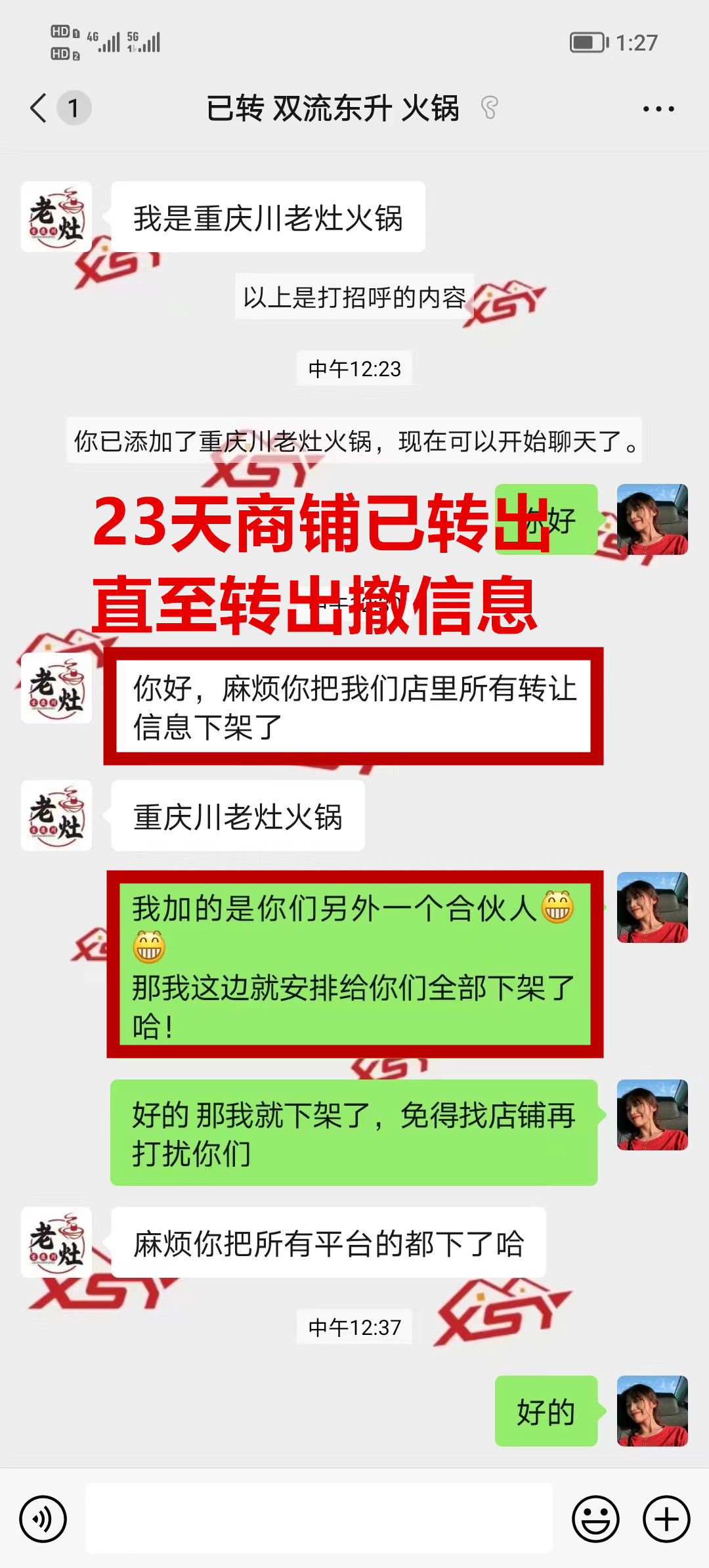Open the plus attachment menu

click(666, 1519)
